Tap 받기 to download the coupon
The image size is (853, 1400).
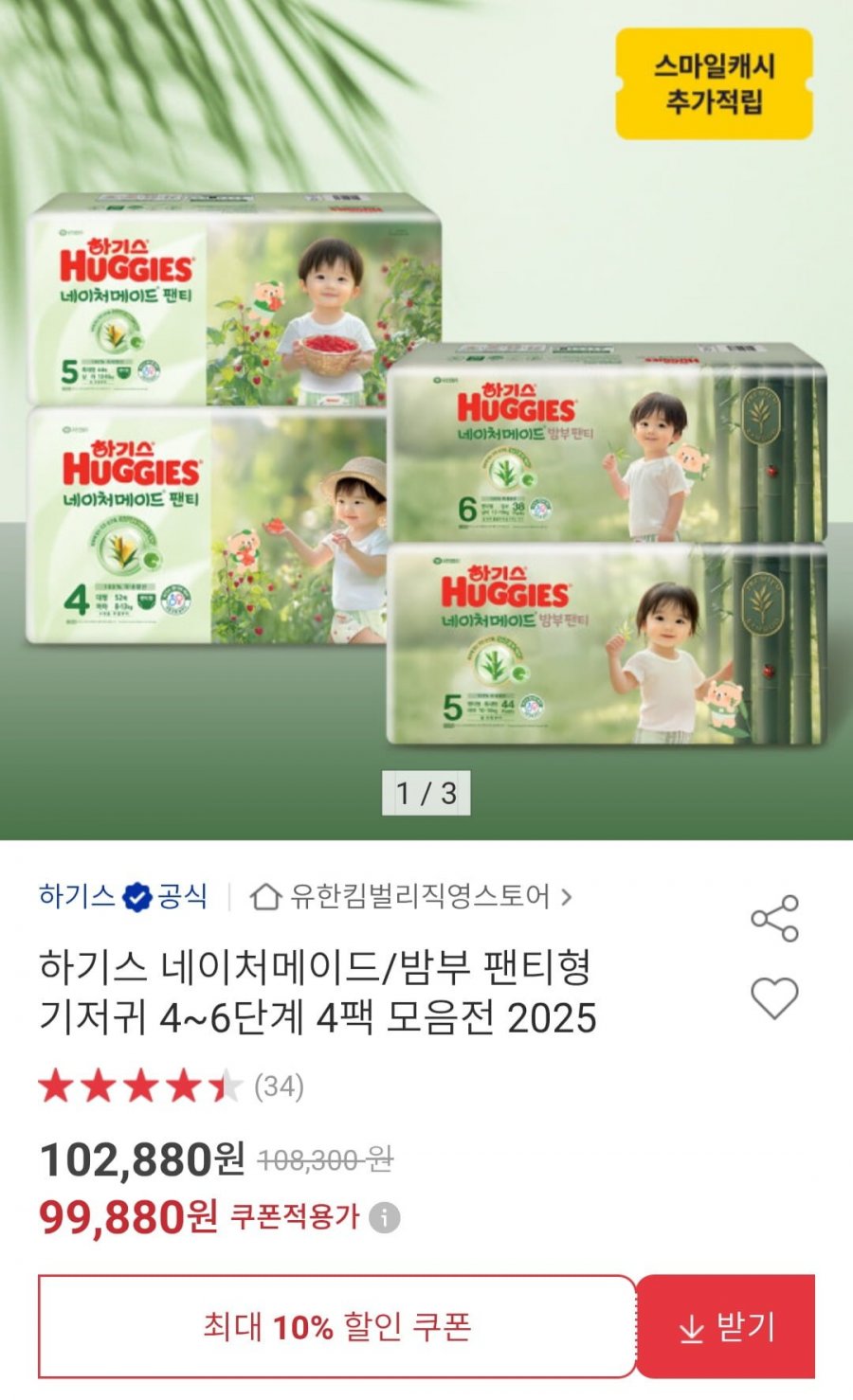pos(726,1327)
